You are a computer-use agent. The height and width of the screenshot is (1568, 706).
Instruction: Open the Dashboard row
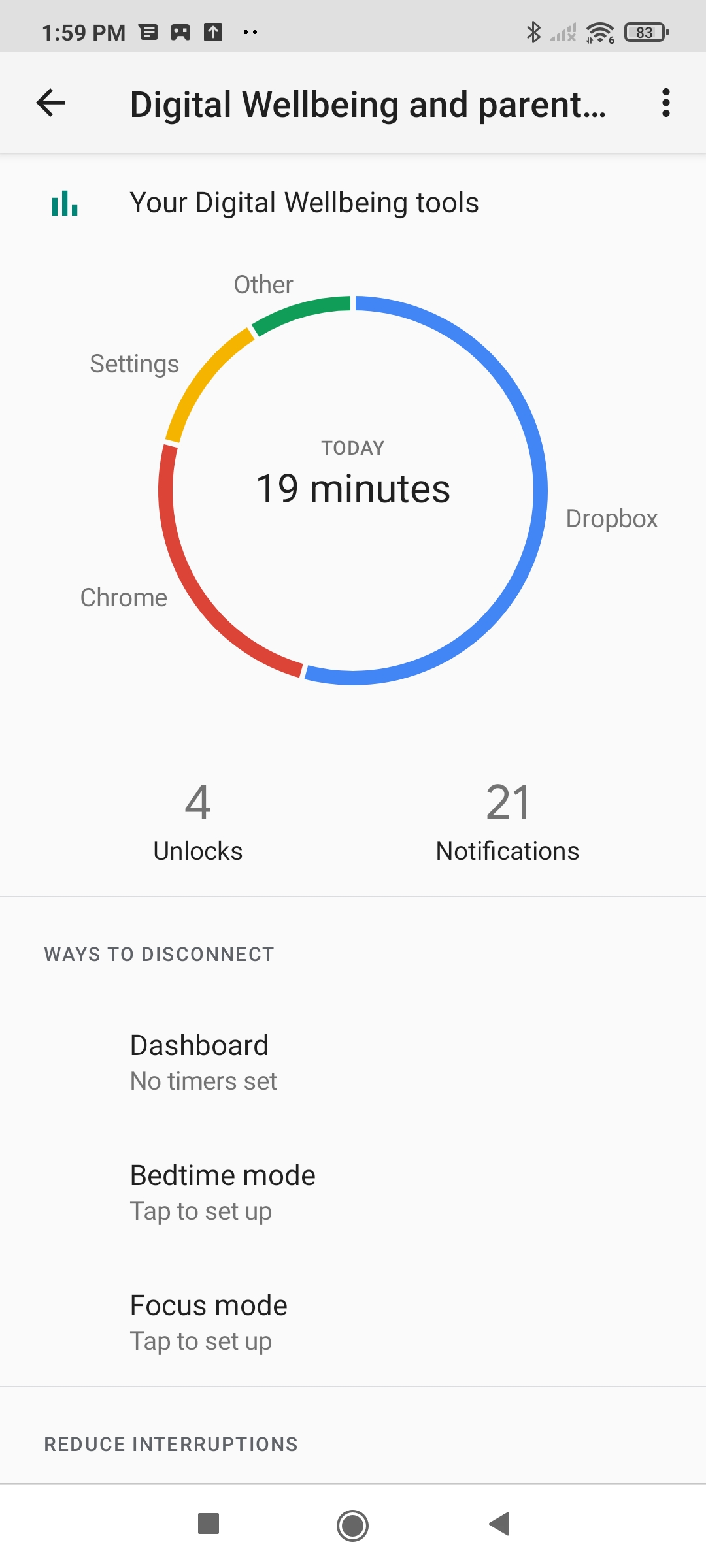click(353, 1062)
